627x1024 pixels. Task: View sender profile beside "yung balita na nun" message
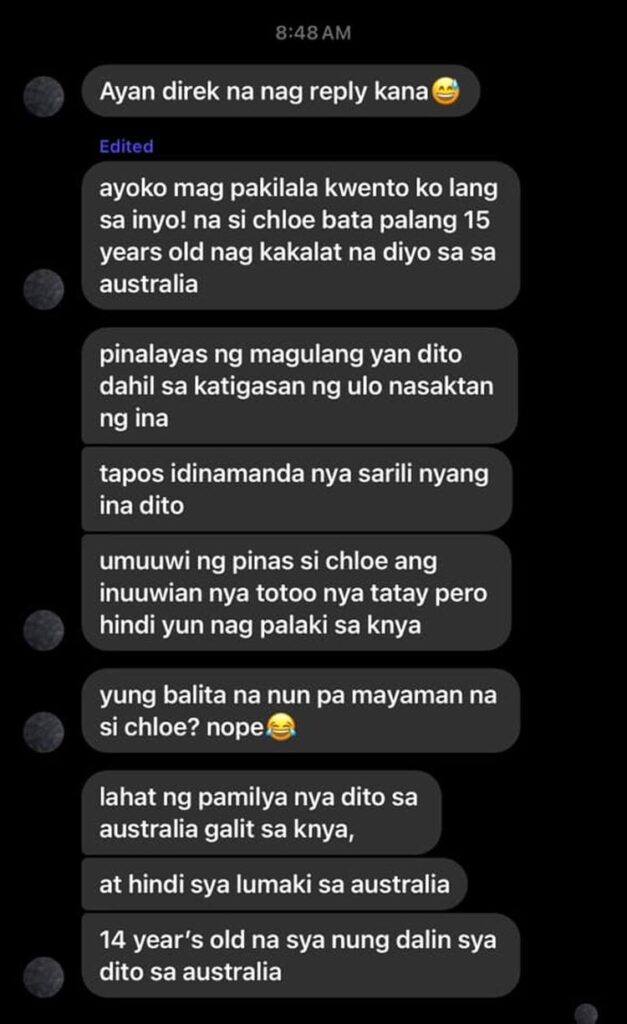click(x=44, y=731)
